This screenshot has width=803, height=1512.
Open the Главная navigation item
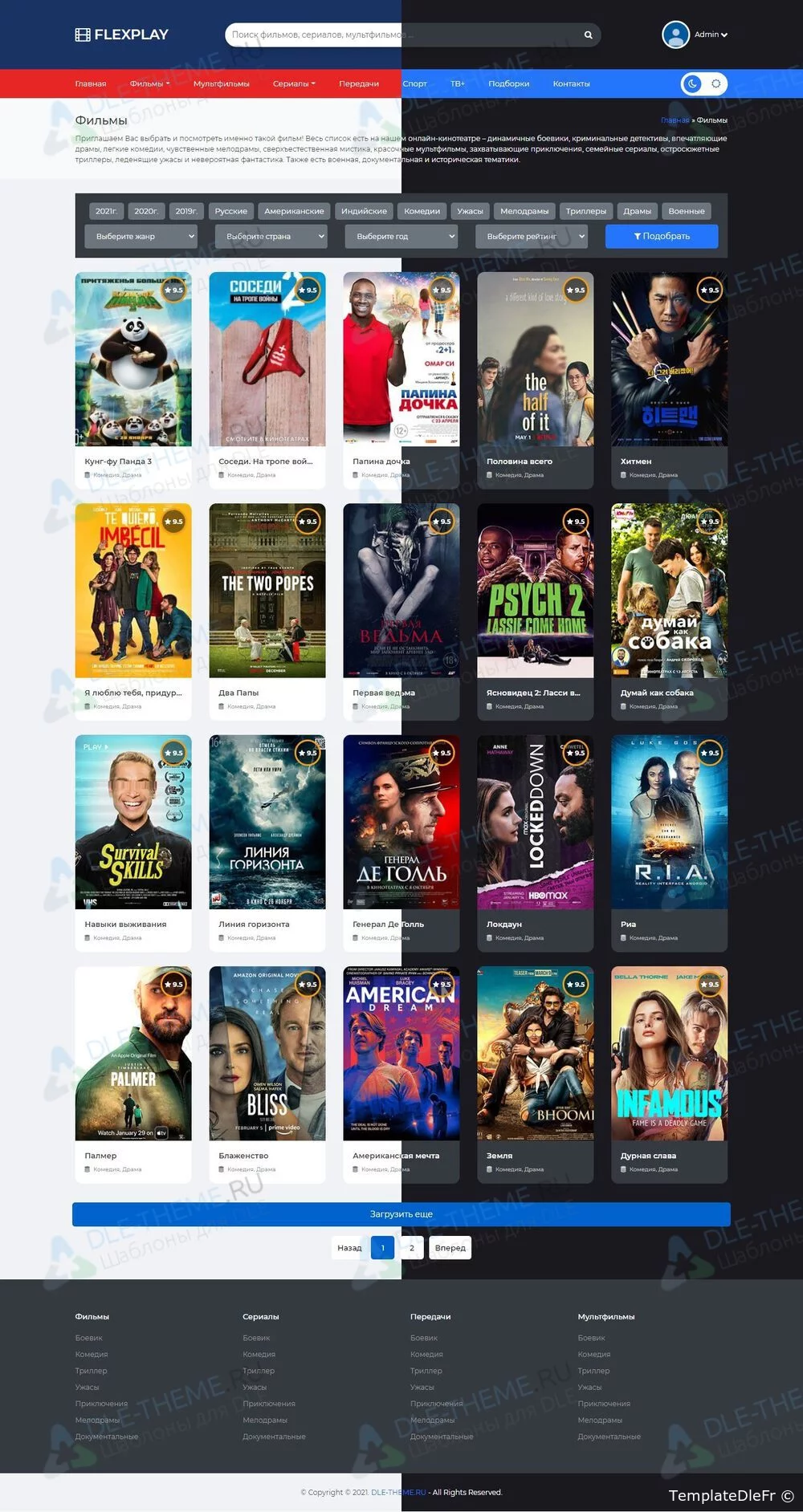[x=91, y=83]
